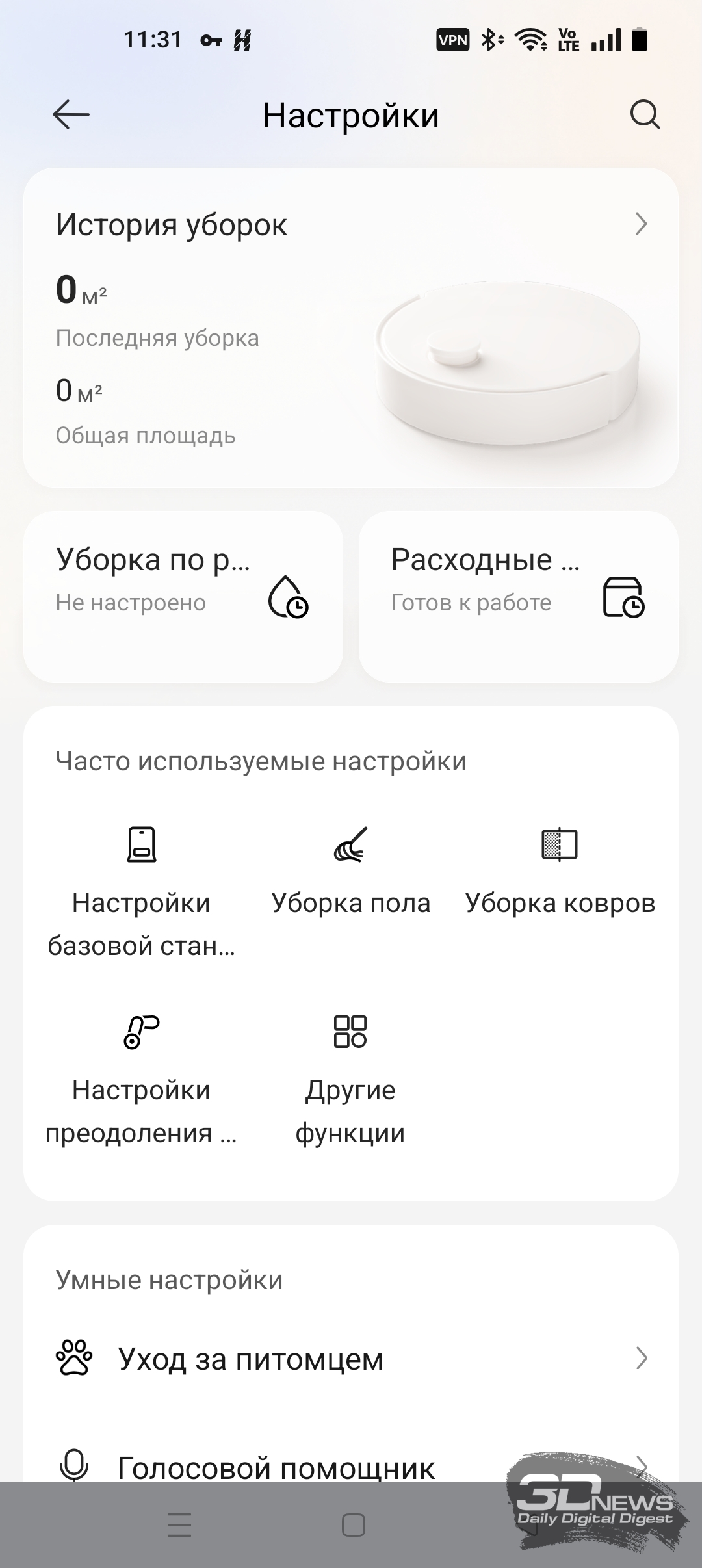The width and height of the screenshot is (702, 1568).
Task: Open the Расходные materials card
Action: pyautogui.click(x=518, y=595)
